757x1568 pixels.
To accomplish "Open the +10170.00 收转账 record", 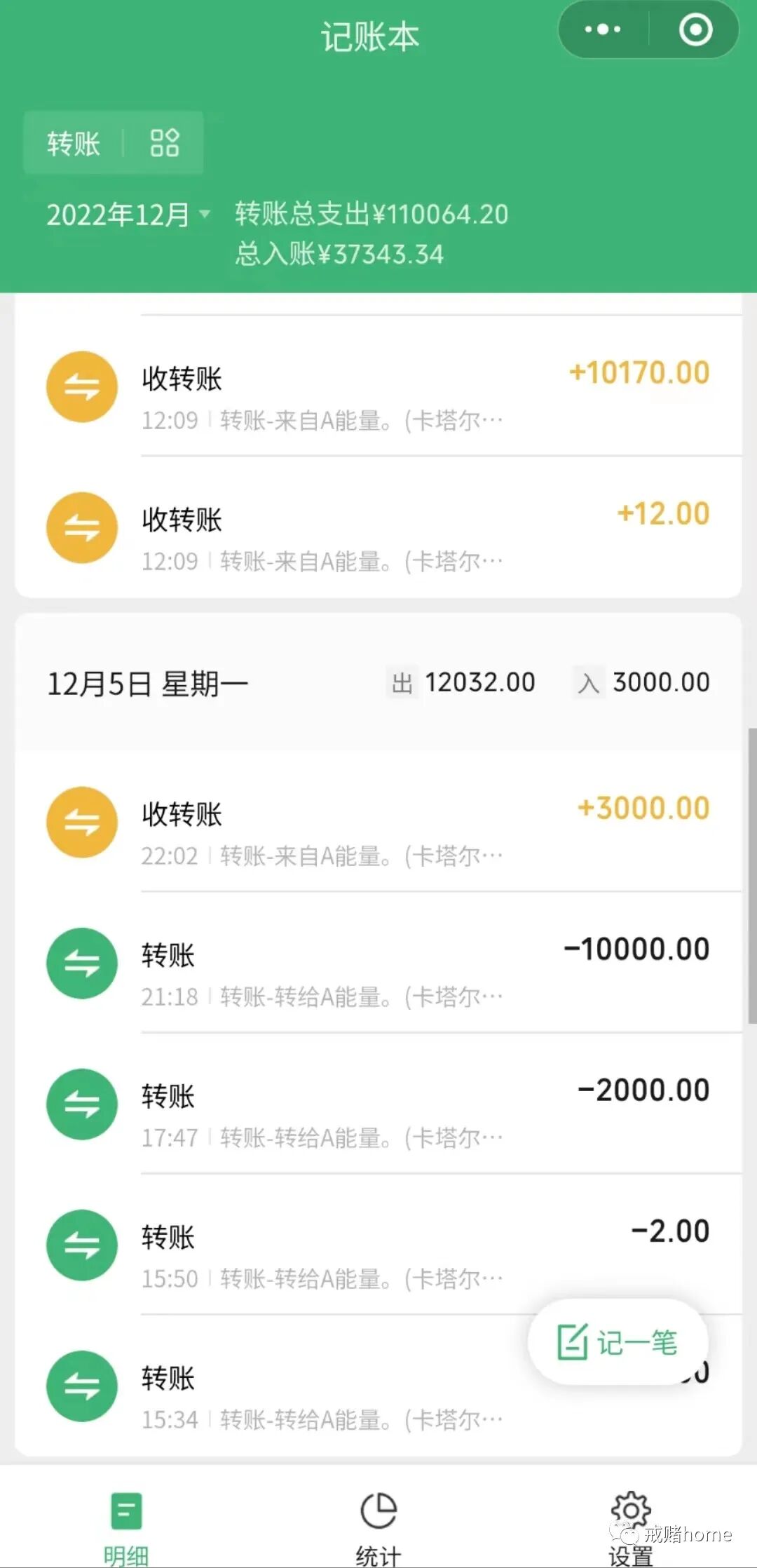I will click(x=378, y=387).
